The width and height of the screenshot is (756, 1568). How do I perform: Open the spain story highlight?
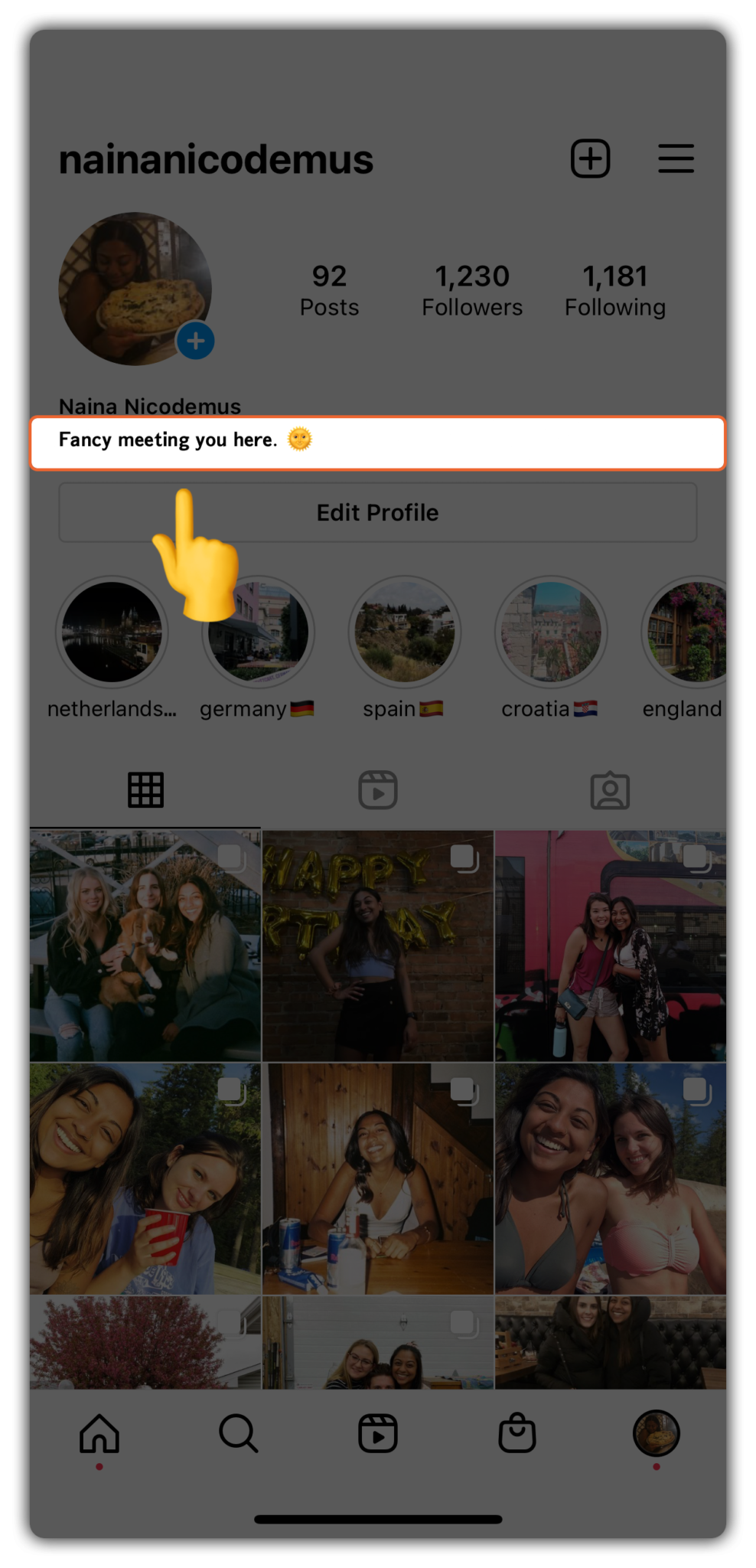(x=404, y=632)
